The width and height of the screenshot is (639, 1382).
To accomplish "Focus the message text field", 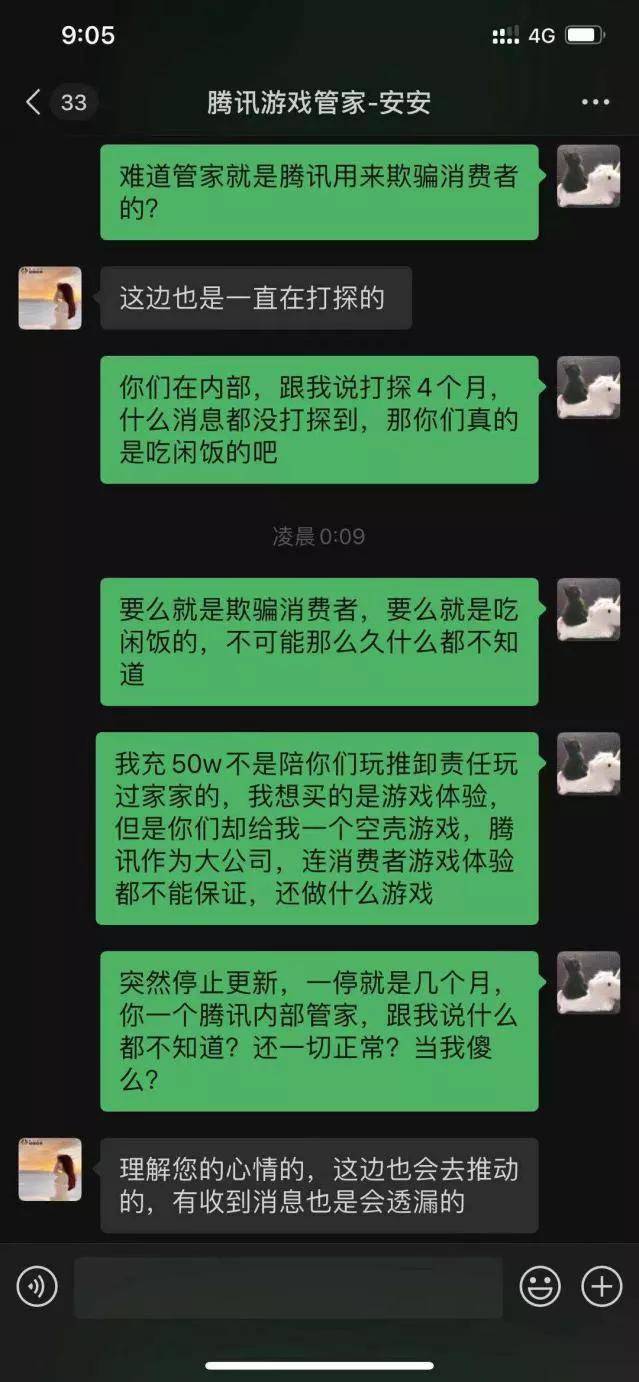I will coord(288,1287).
